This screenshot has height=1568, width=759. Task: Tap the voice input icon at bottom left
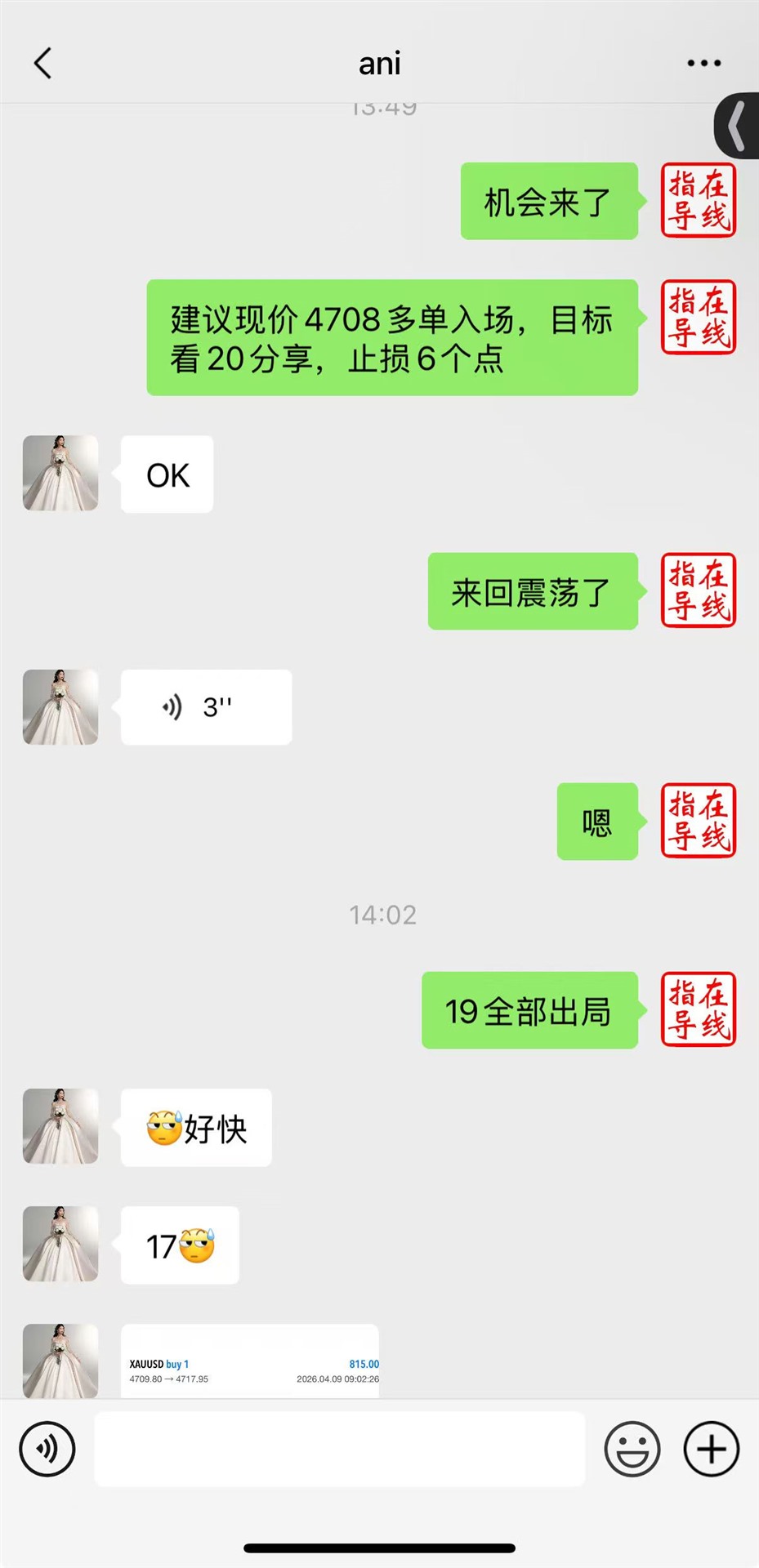47,1449
